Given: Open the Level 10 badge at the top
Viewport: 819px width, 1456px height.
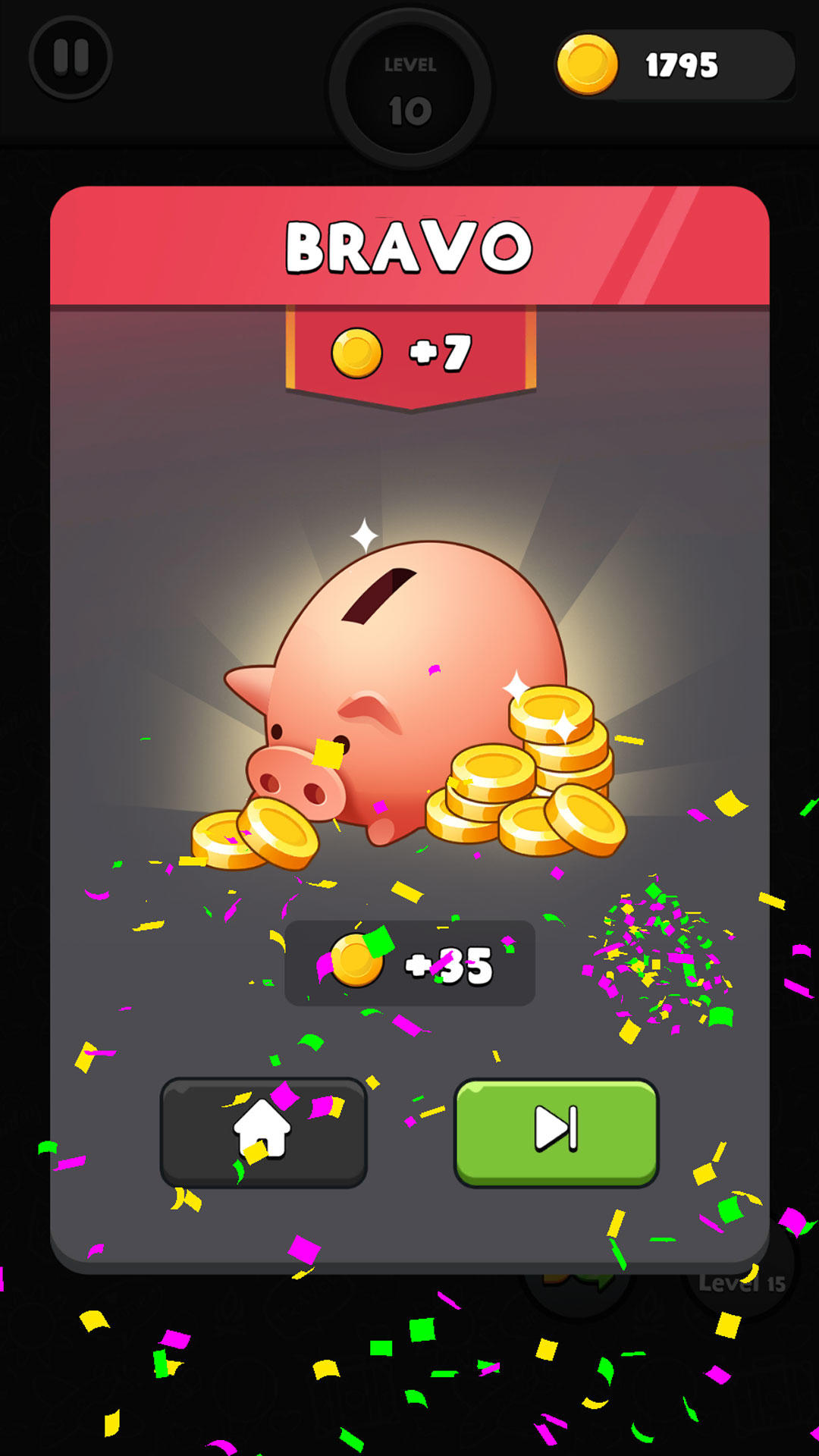Looking at the screenshot, I should click(x=409, y=87).
